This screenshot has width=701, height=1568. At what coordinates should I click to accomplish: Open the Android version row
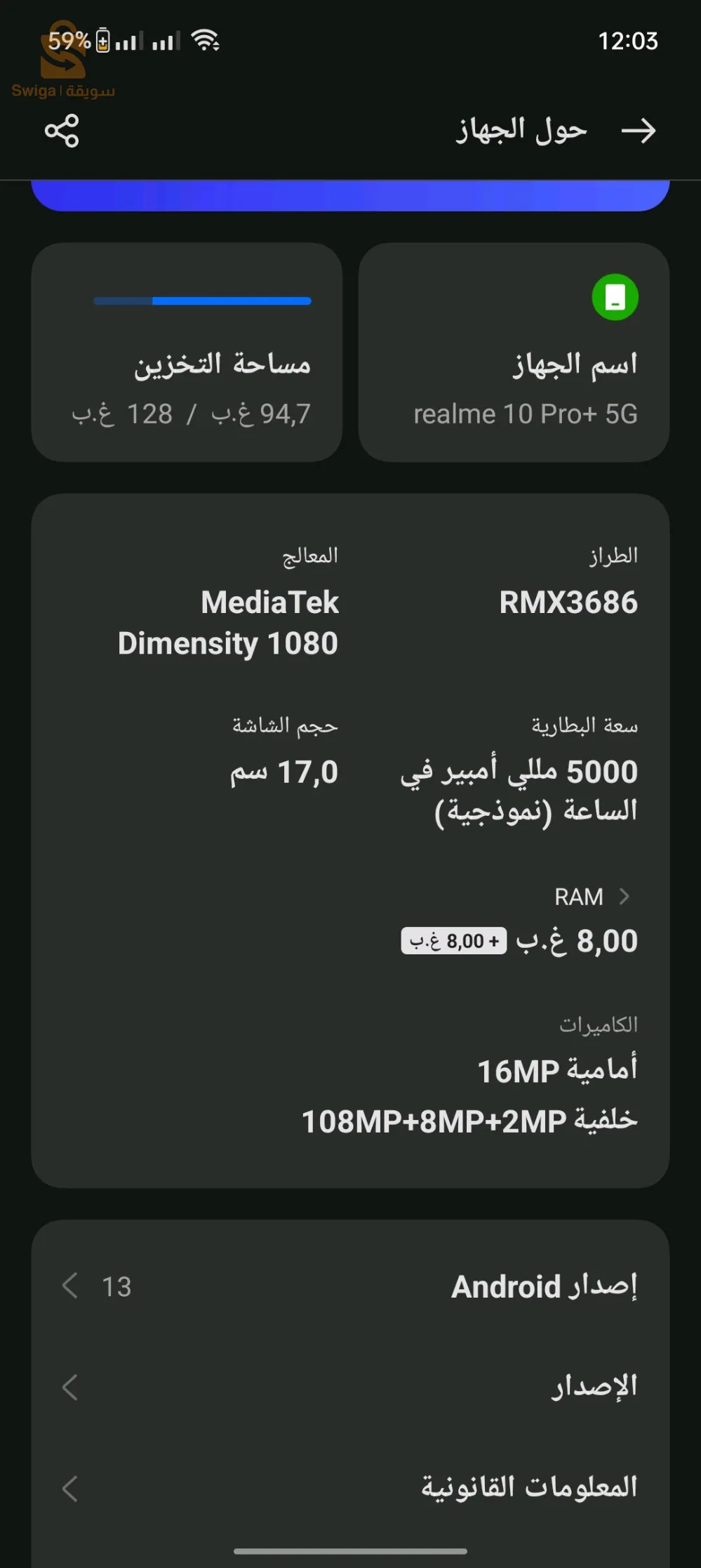(350, 1286)
